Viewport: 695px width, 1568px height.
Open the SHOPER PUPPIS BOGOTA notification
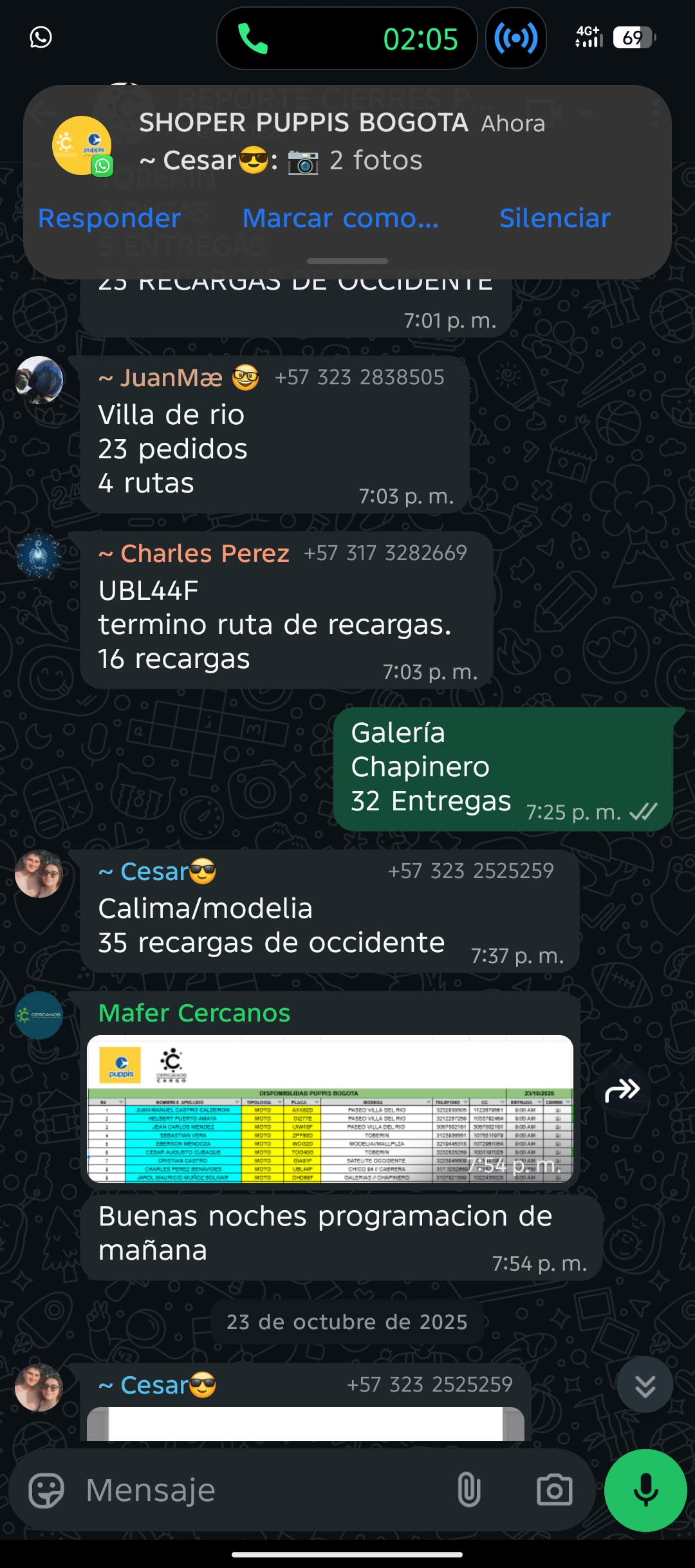coord(341,142)
